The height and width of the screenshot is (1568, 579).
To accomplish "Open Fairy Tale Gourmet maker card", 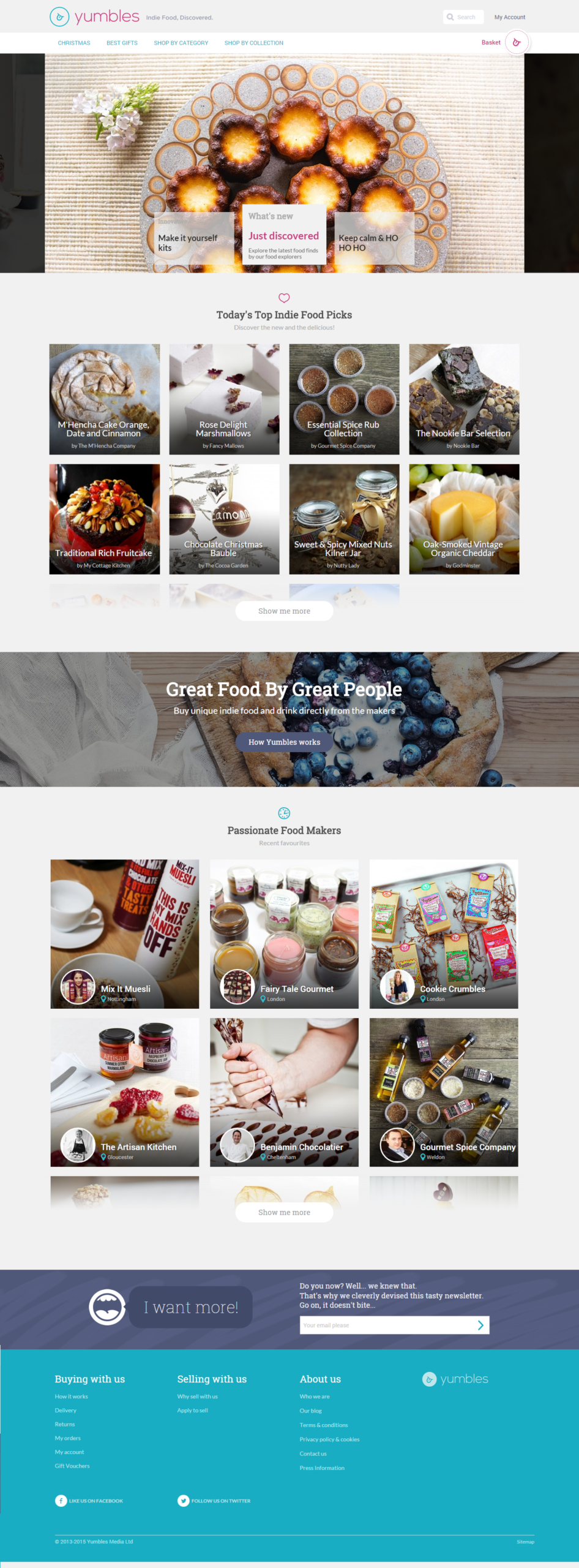I will 284,933.
